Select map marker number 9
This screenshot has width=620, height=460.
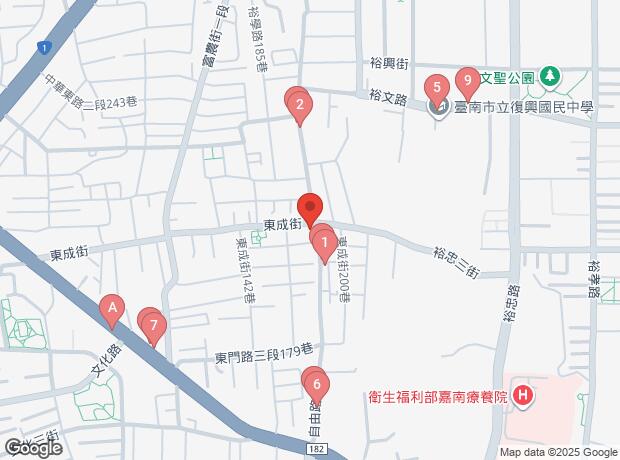[x=467, y=80]
